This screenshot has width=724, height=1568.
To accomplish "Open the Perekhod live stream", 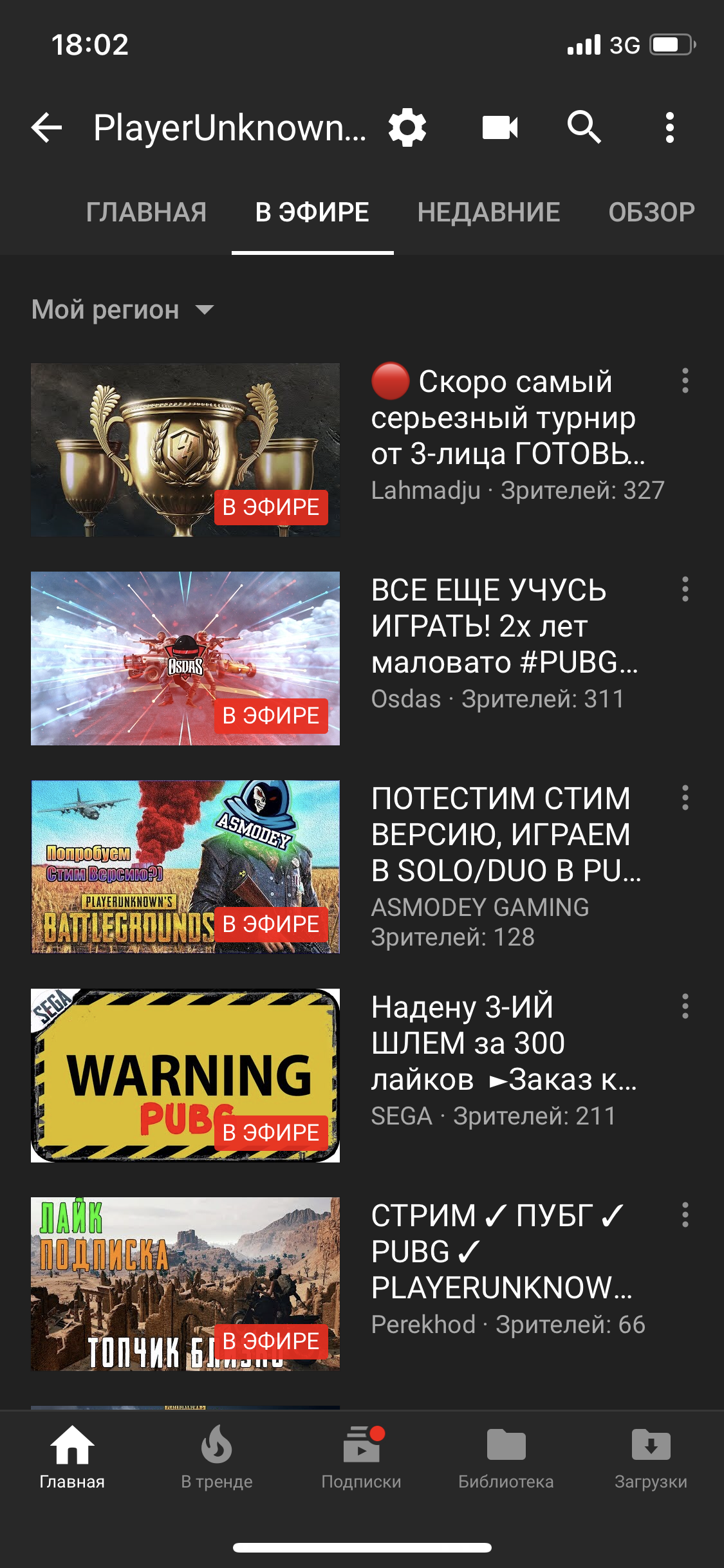I will [x=185, y=1284].
